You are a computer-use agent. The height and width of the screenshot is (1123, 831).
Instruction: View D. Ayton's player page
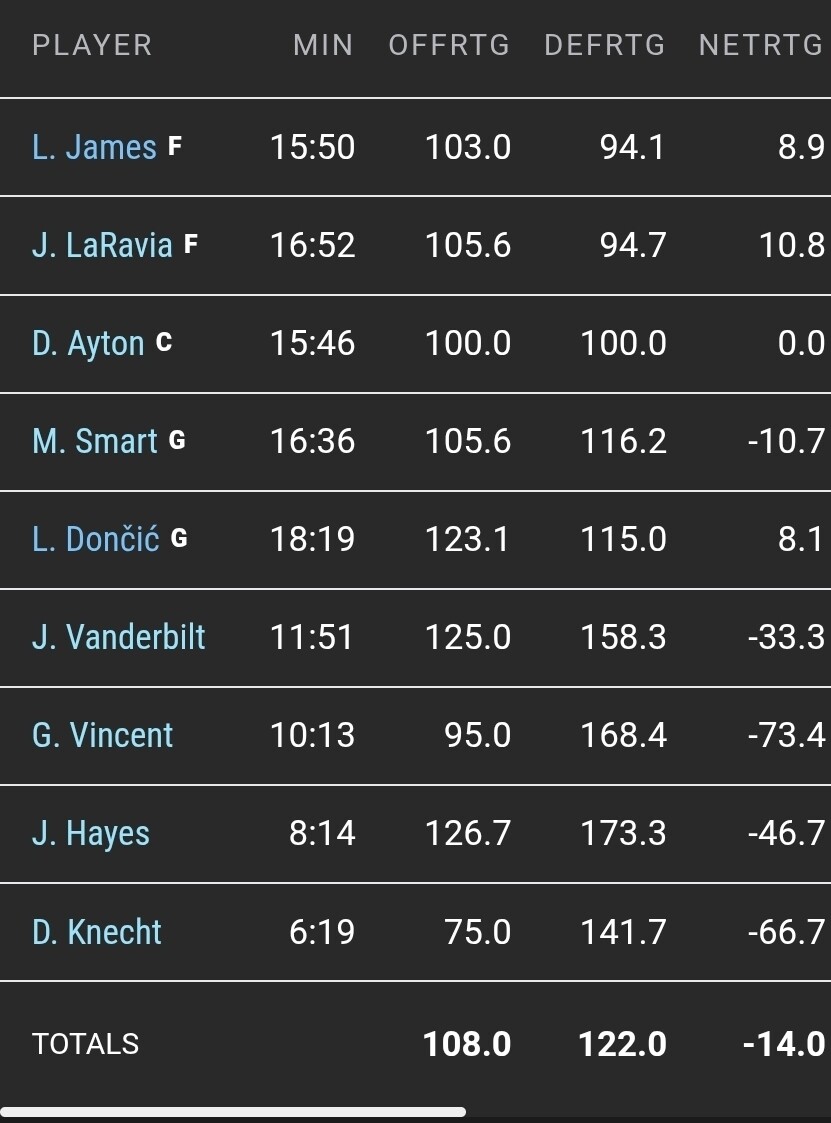coord(88,344)
